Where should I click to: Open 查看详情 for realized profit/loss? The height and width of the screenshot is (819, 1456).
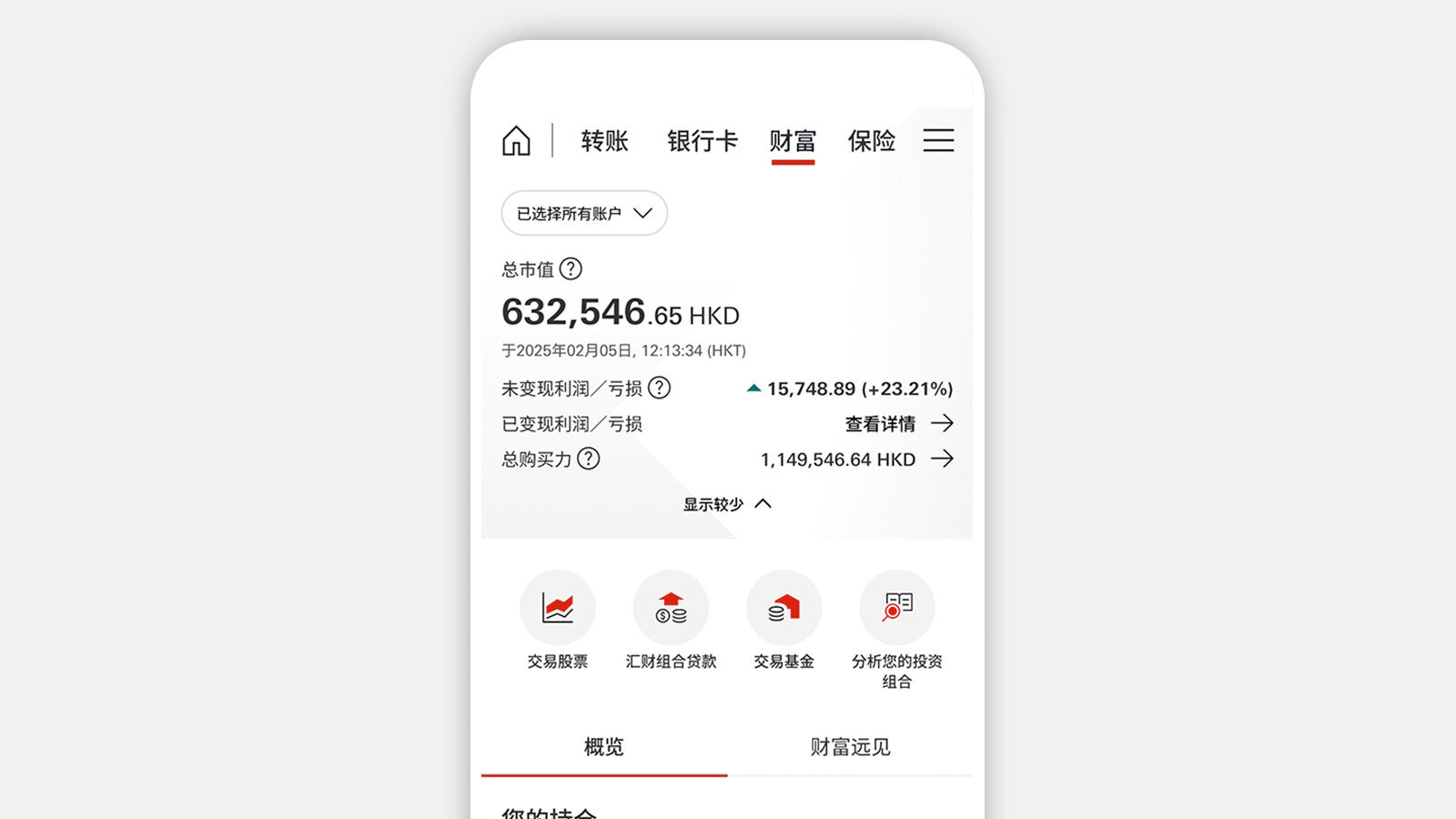[898, 424]
